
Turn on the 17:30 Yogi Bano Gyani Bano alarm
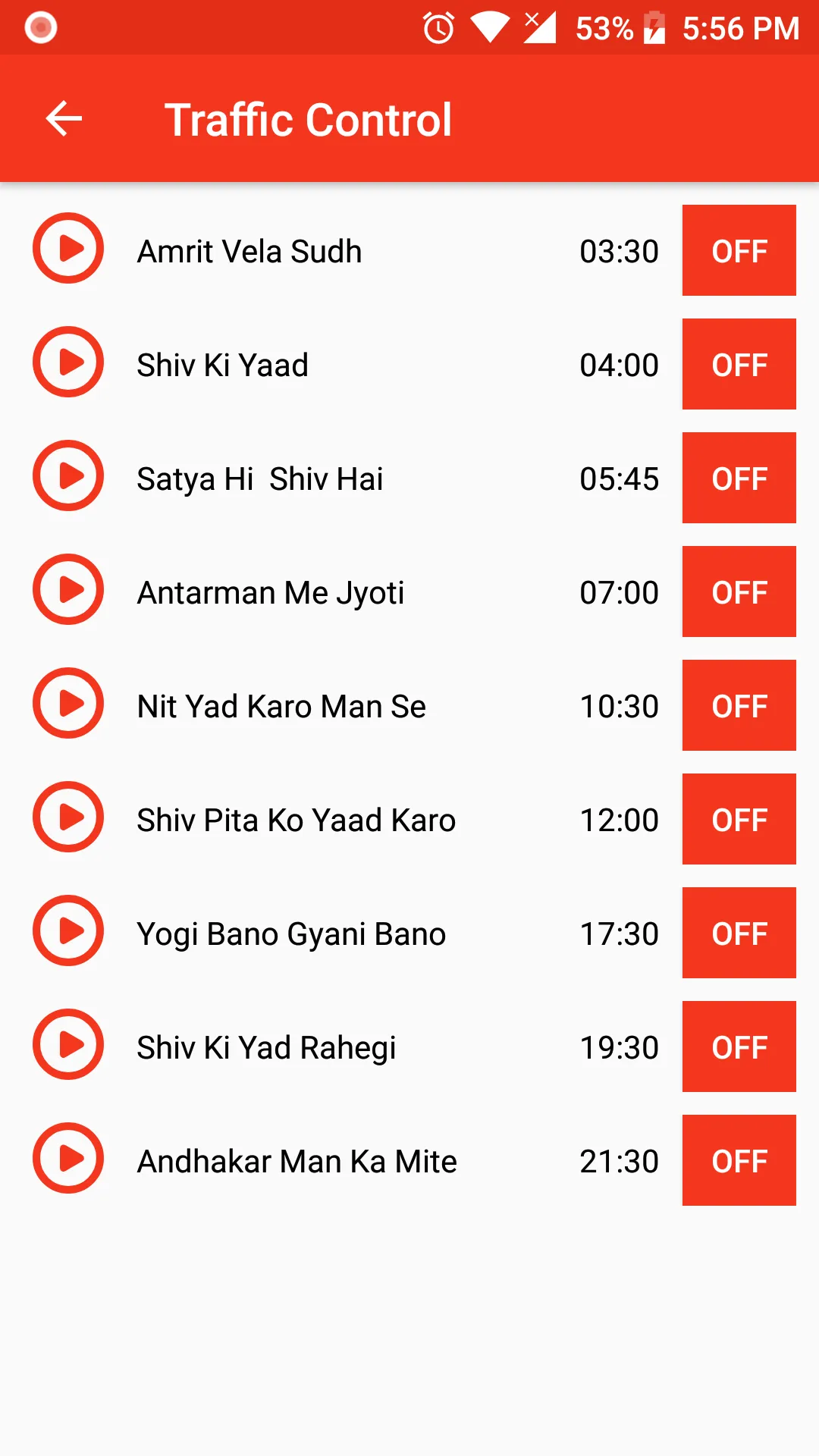pos(739,933)
